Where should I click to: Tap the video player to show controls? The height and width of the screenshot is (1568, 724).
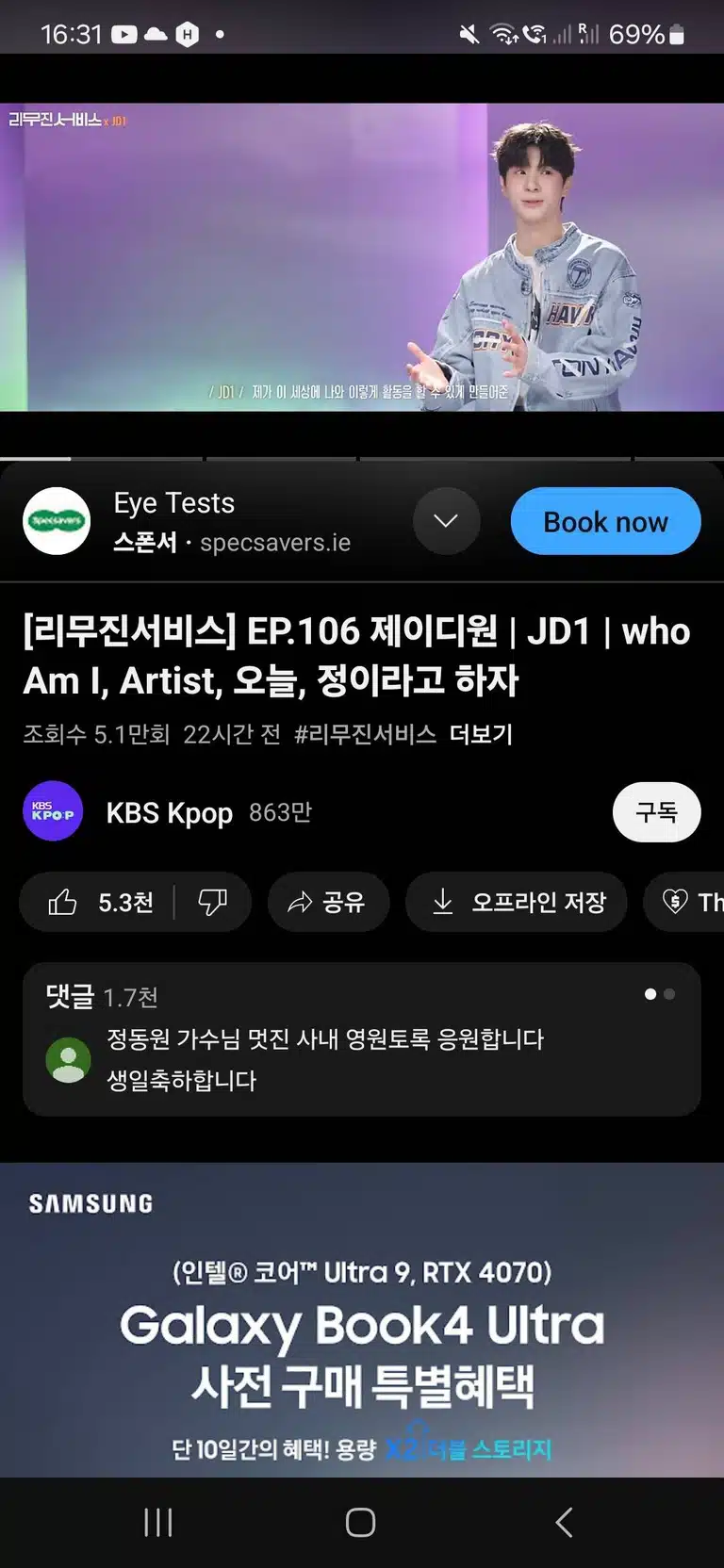point(362,256)
